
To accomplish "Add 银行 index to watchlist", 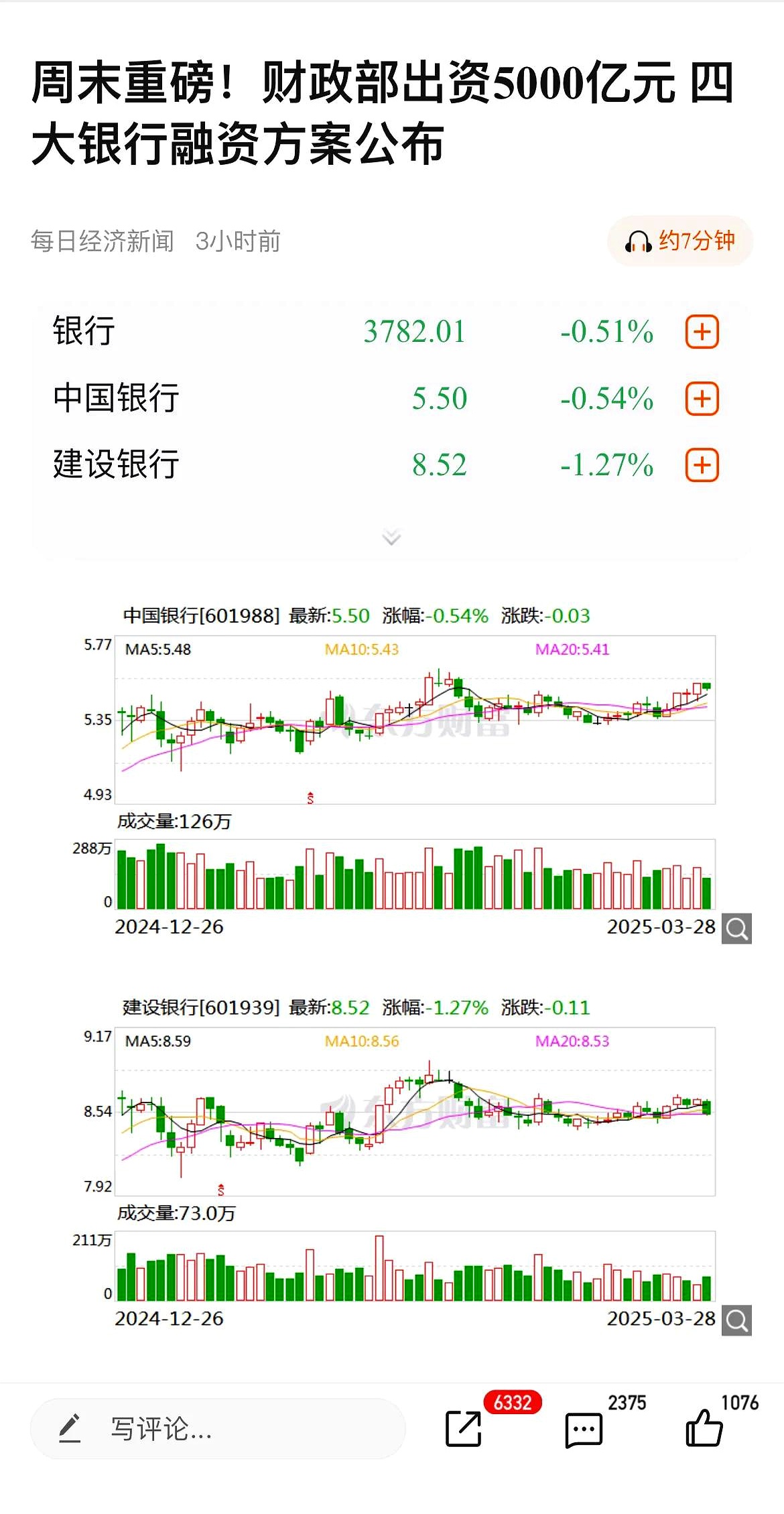I will [x=702, y=332].
